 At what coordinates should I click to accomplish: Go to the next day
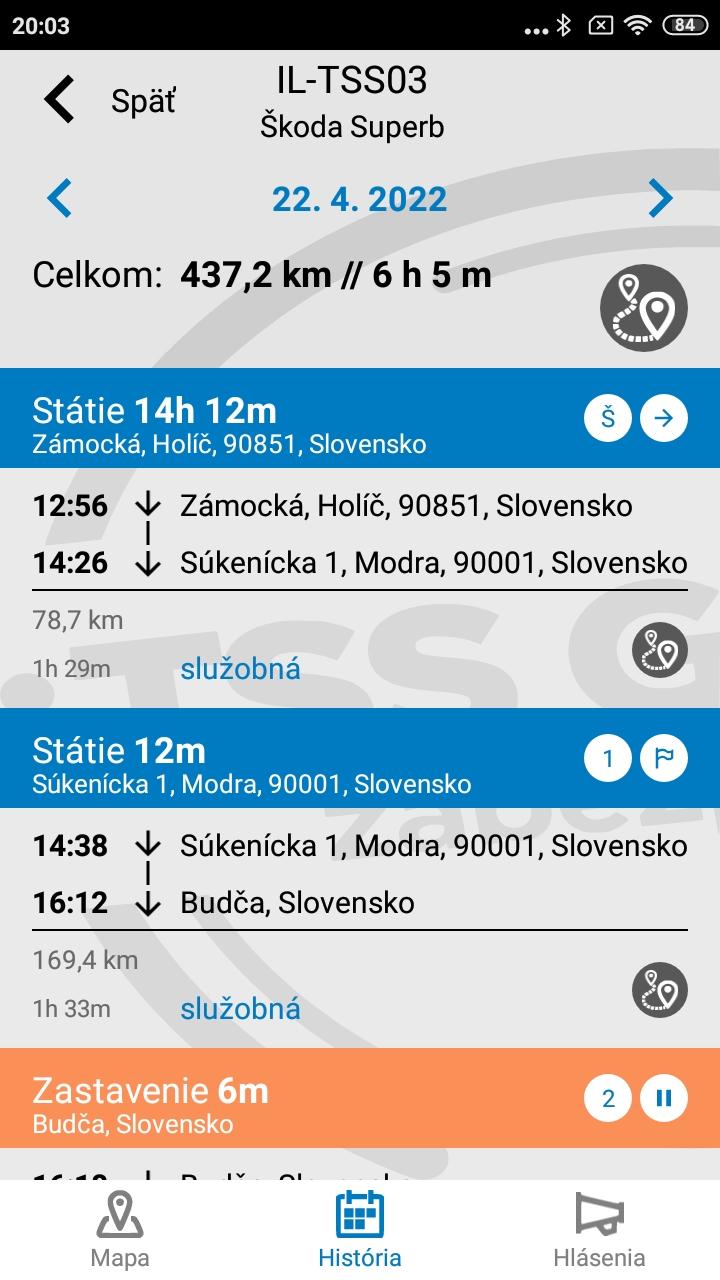[x=660, y=199]
